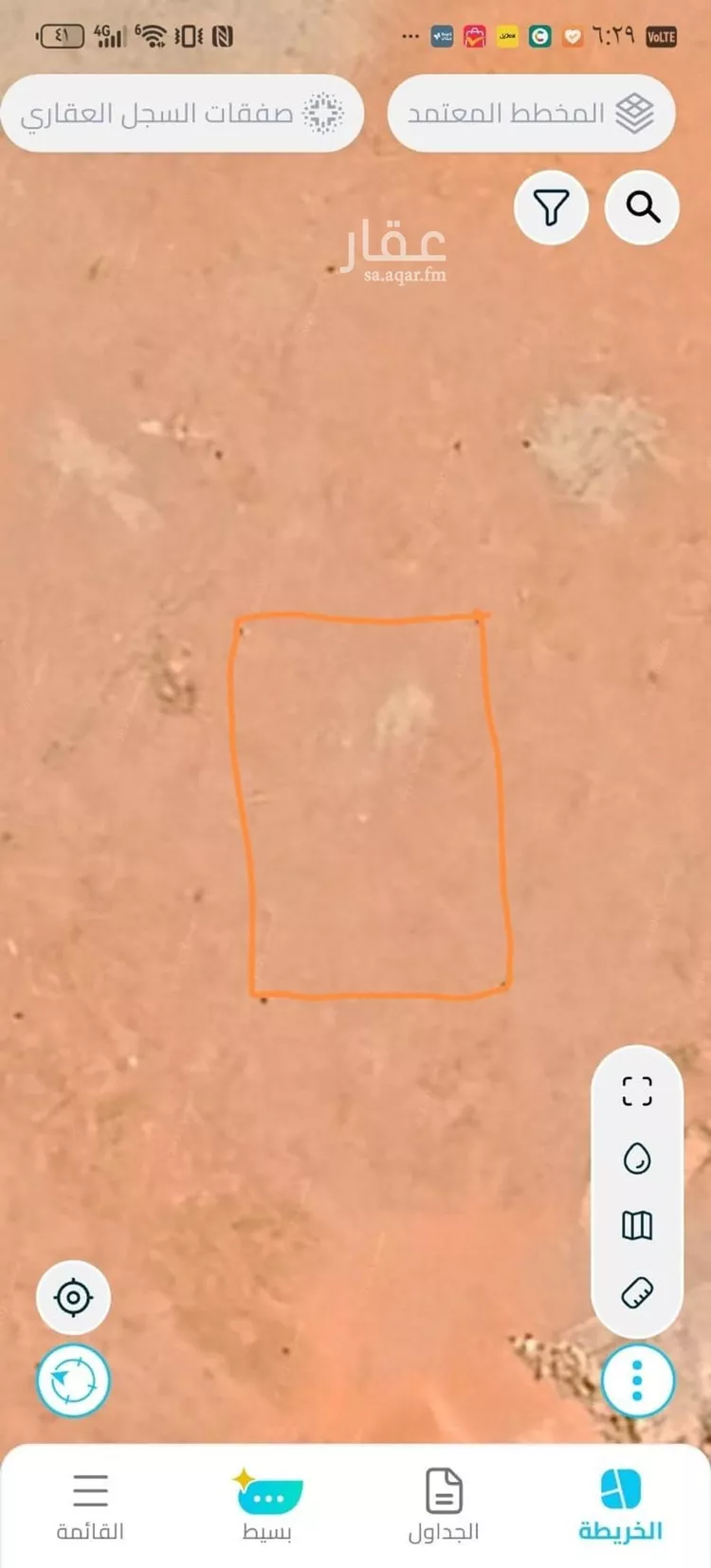Open the three-dot more options button
The height and width of the screenshot is (1568, 711).
[x=637, y=1380]
